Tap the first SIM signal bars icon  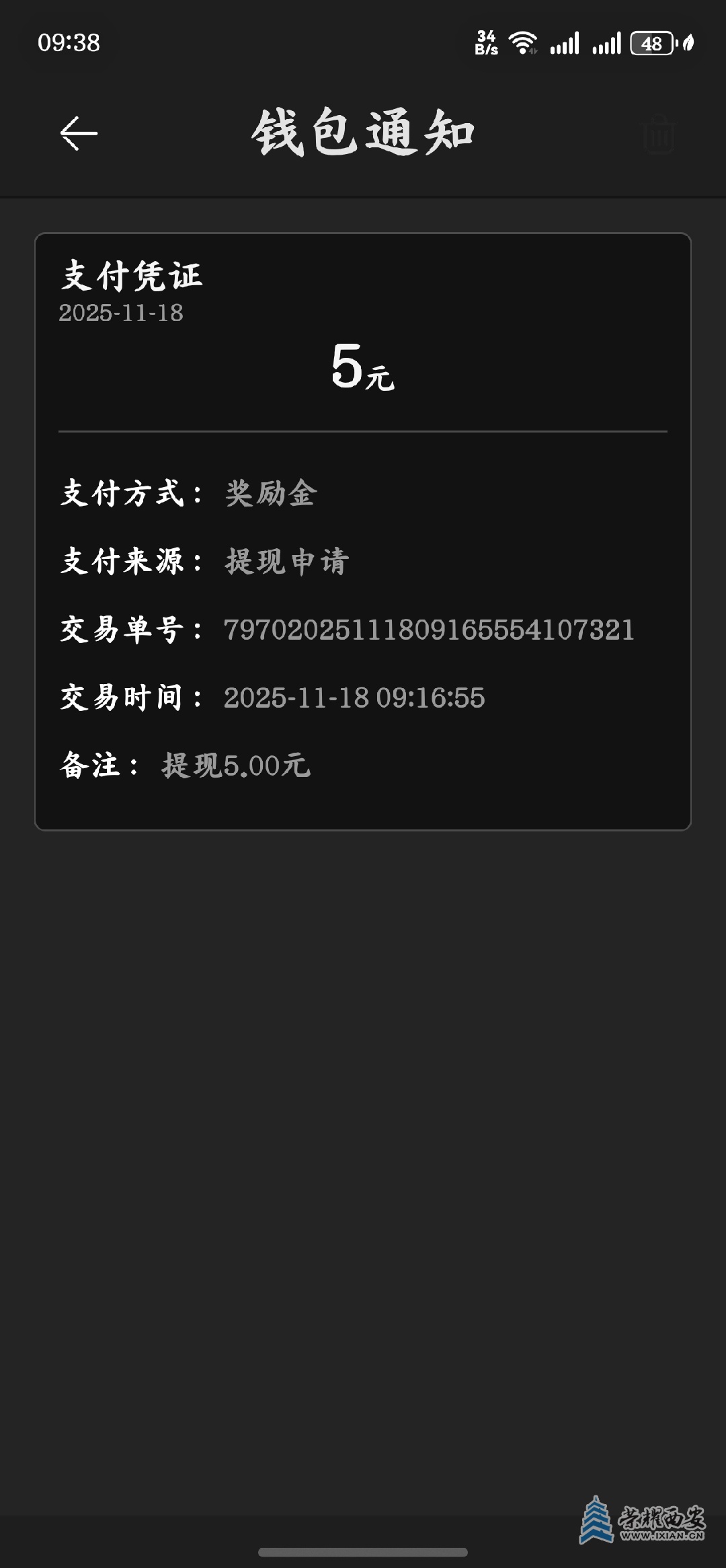pyautogui.click(x=566, y=42)
